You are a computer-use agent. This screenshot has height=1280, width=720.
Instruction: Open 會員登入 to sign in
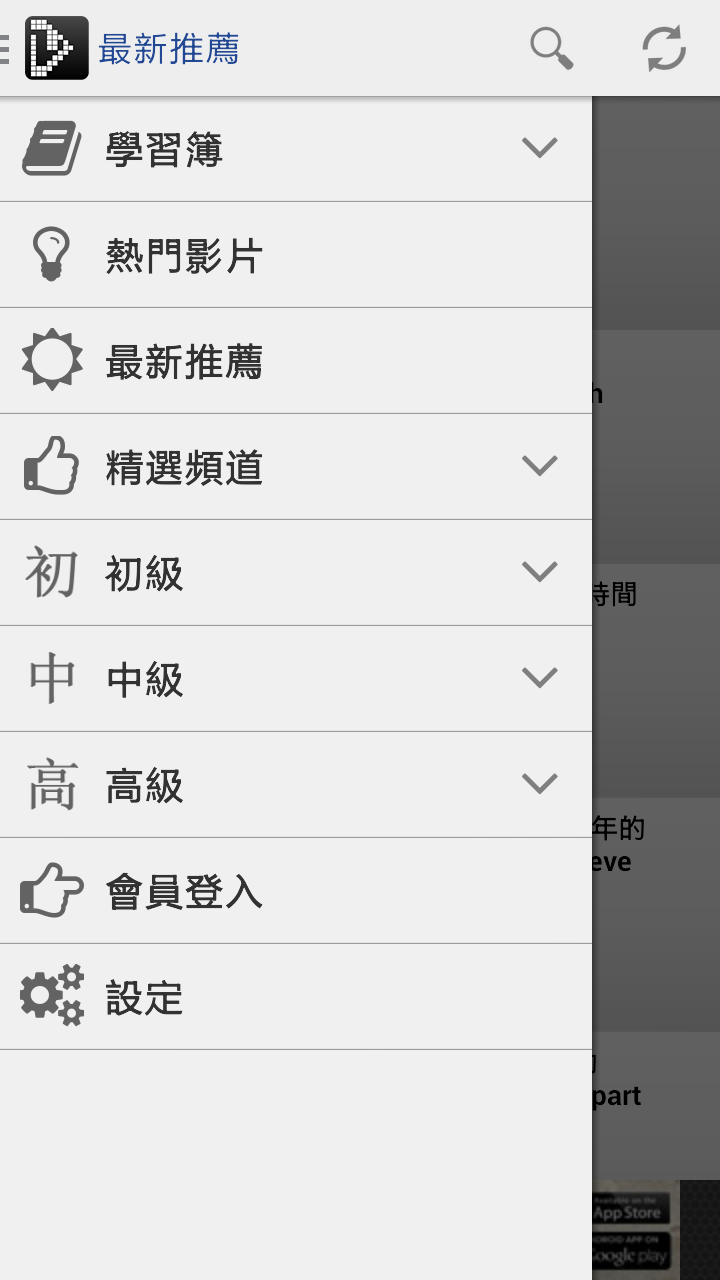(x=185, y=891)
